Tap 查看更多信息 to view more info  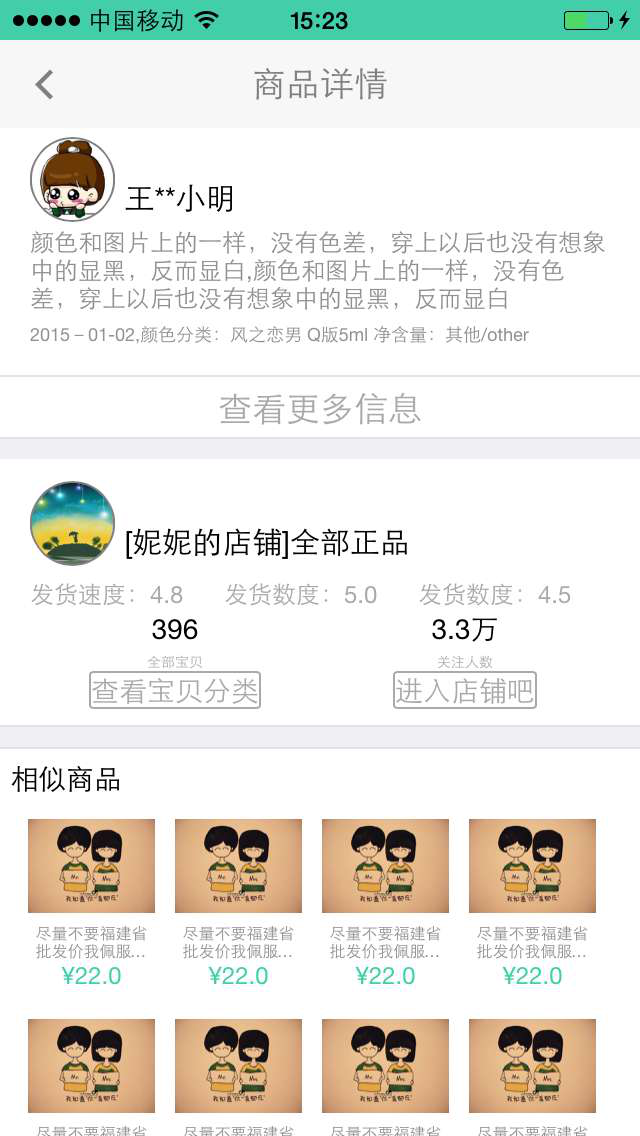click(320, 408)
